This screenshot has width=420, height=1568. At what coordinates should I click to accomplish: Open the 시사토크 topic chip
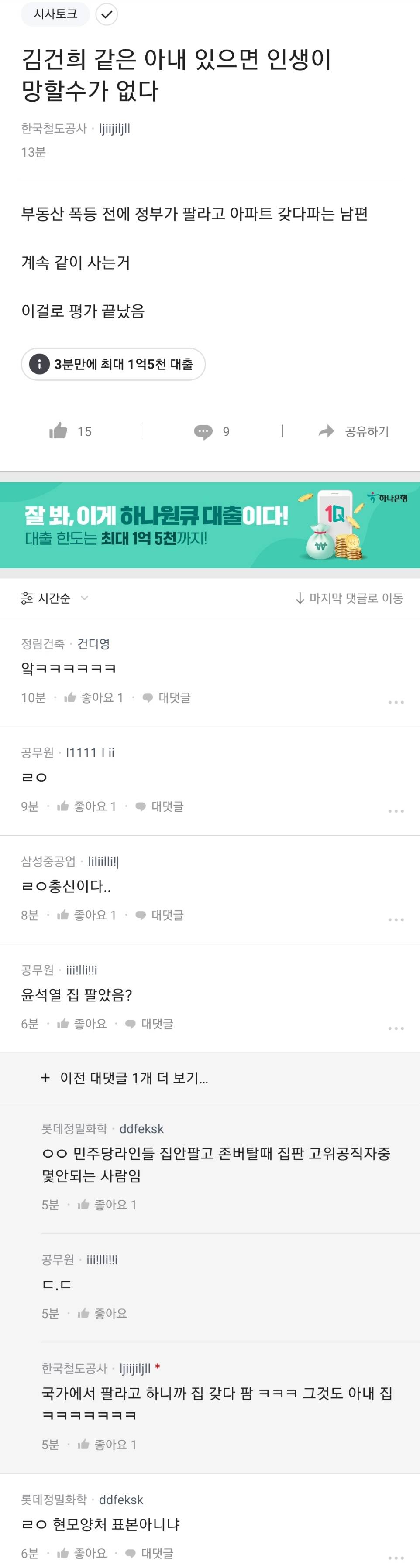55,14
